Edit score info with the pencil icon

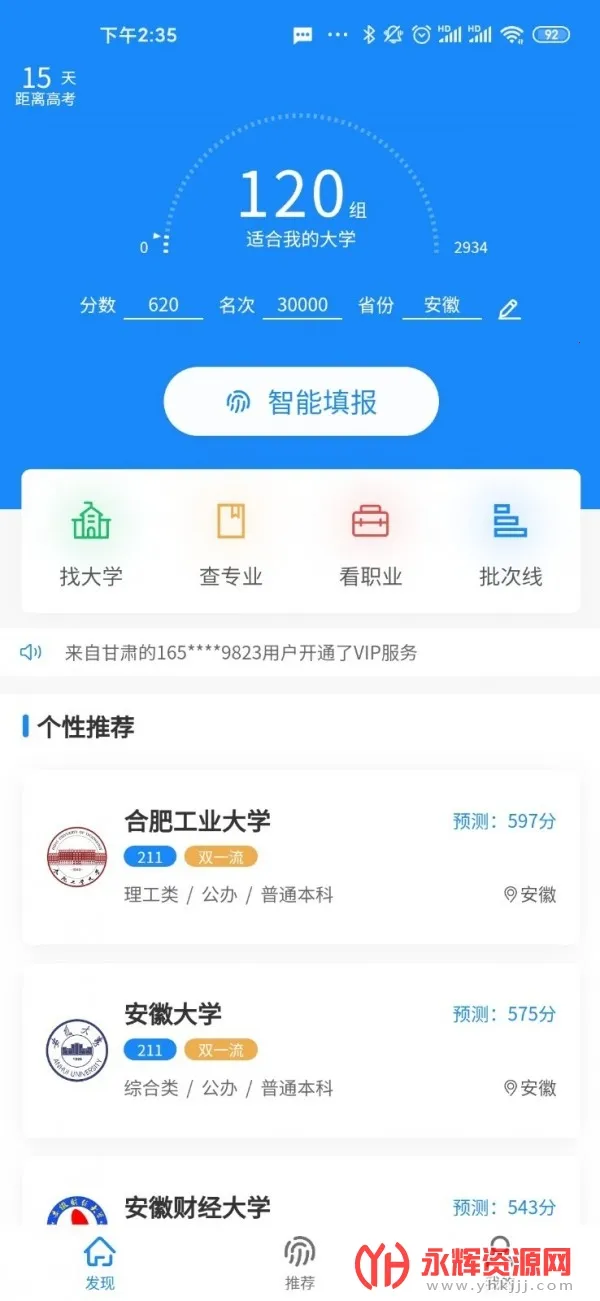point(509,309)
